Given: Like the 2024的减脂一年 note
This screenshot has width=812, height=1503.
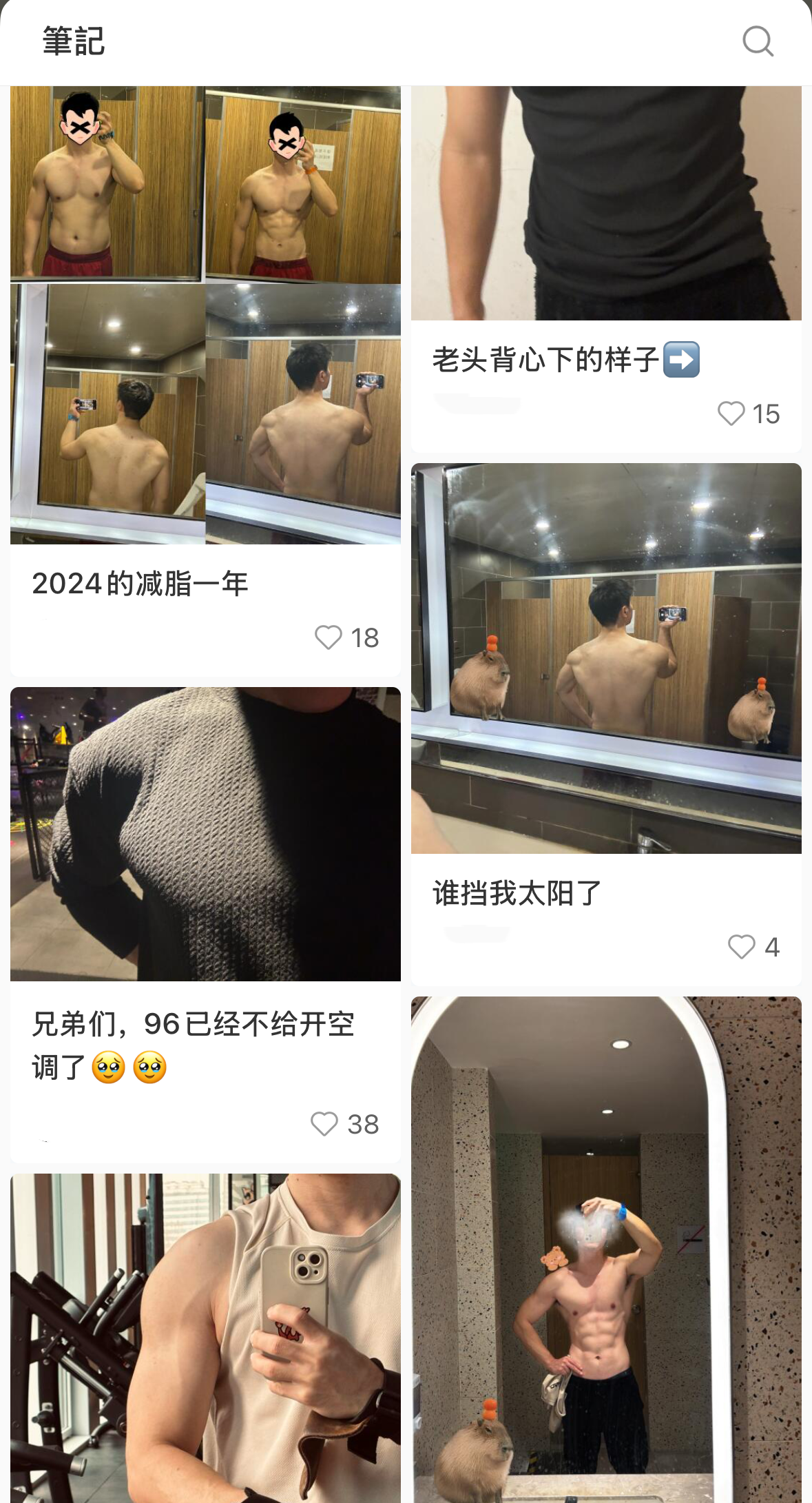Looking at the screenshot, I should (x=329, y=637).
